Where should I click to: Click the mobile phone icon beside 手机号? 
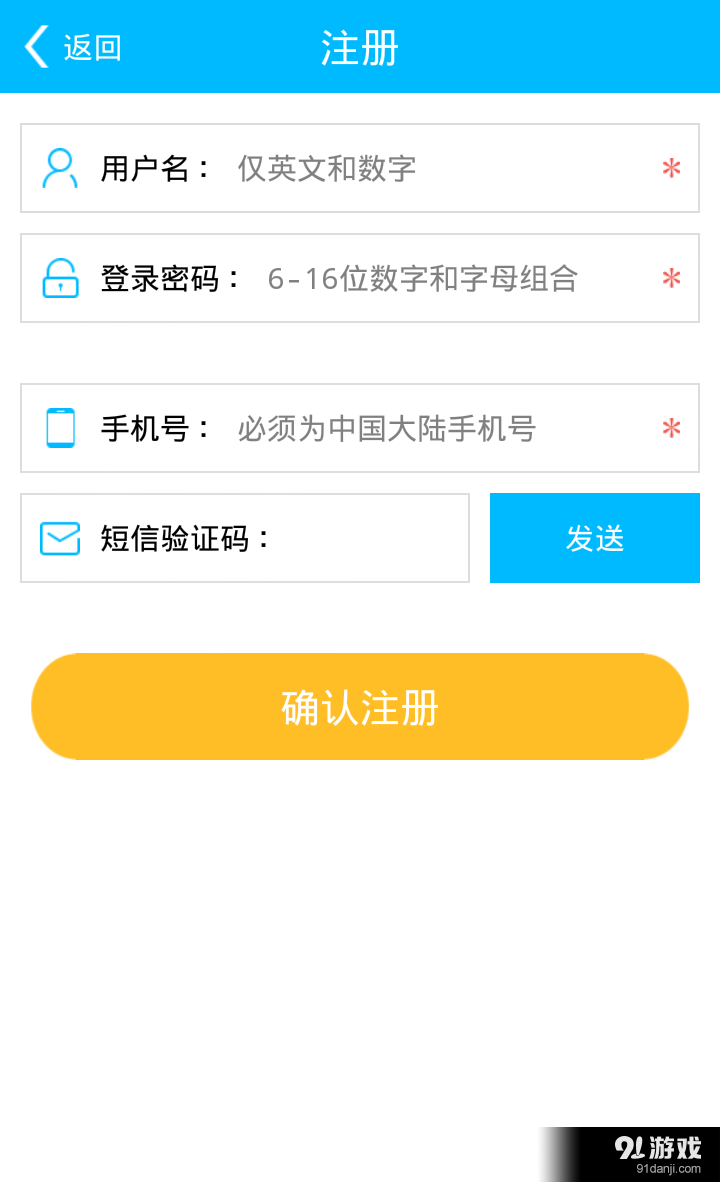pyautogui.click(x=60, y=428)
